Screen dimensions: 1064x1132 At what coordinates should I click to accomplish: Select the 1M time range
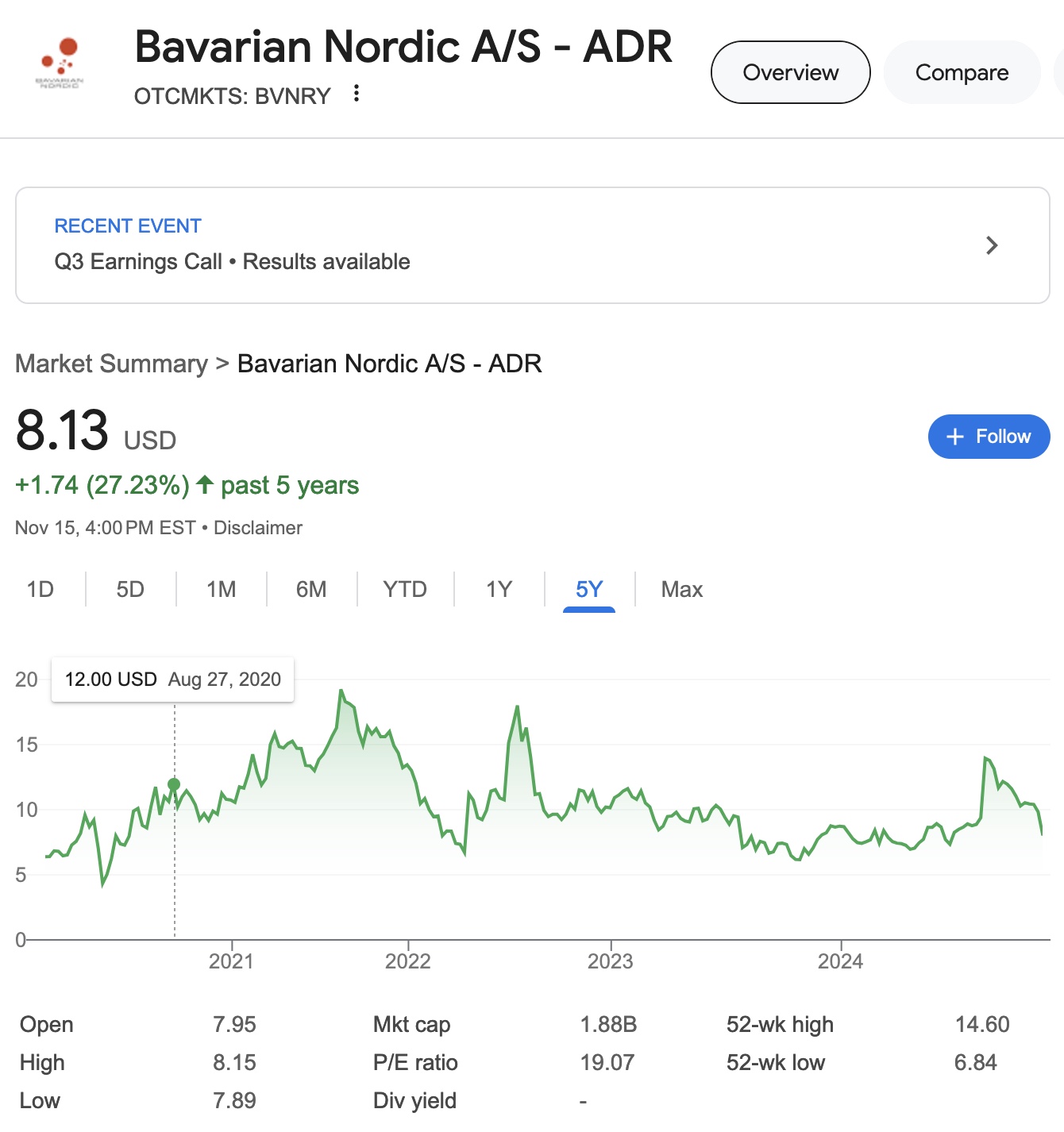click(221, 589)
